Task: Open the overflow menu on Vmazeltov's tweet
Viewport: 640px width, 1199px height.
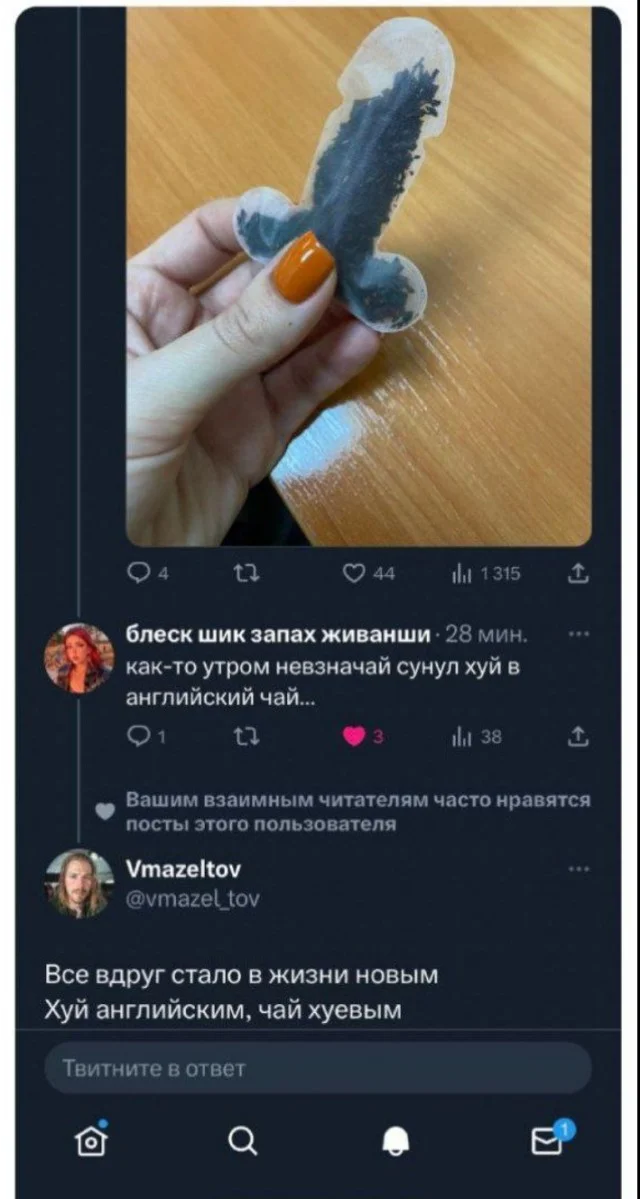Action: (x=577, y=869)
